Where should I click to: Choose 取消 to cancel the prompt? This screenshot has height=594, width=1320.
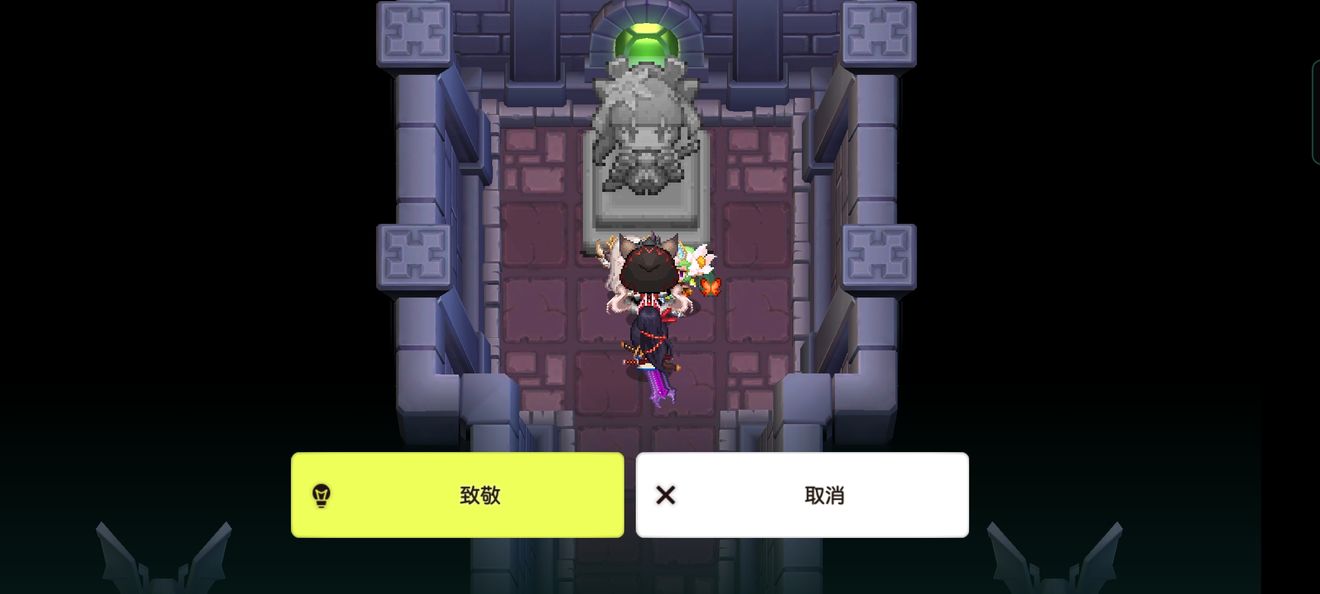pos(802,495)
